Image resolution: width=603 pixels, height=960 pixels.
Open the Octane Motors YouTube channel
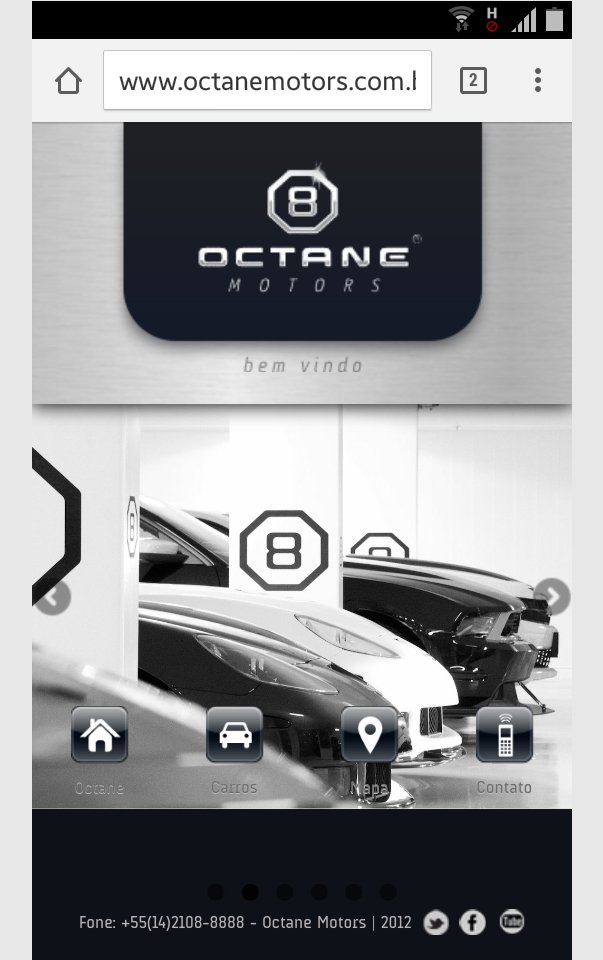tap(512, 921)
